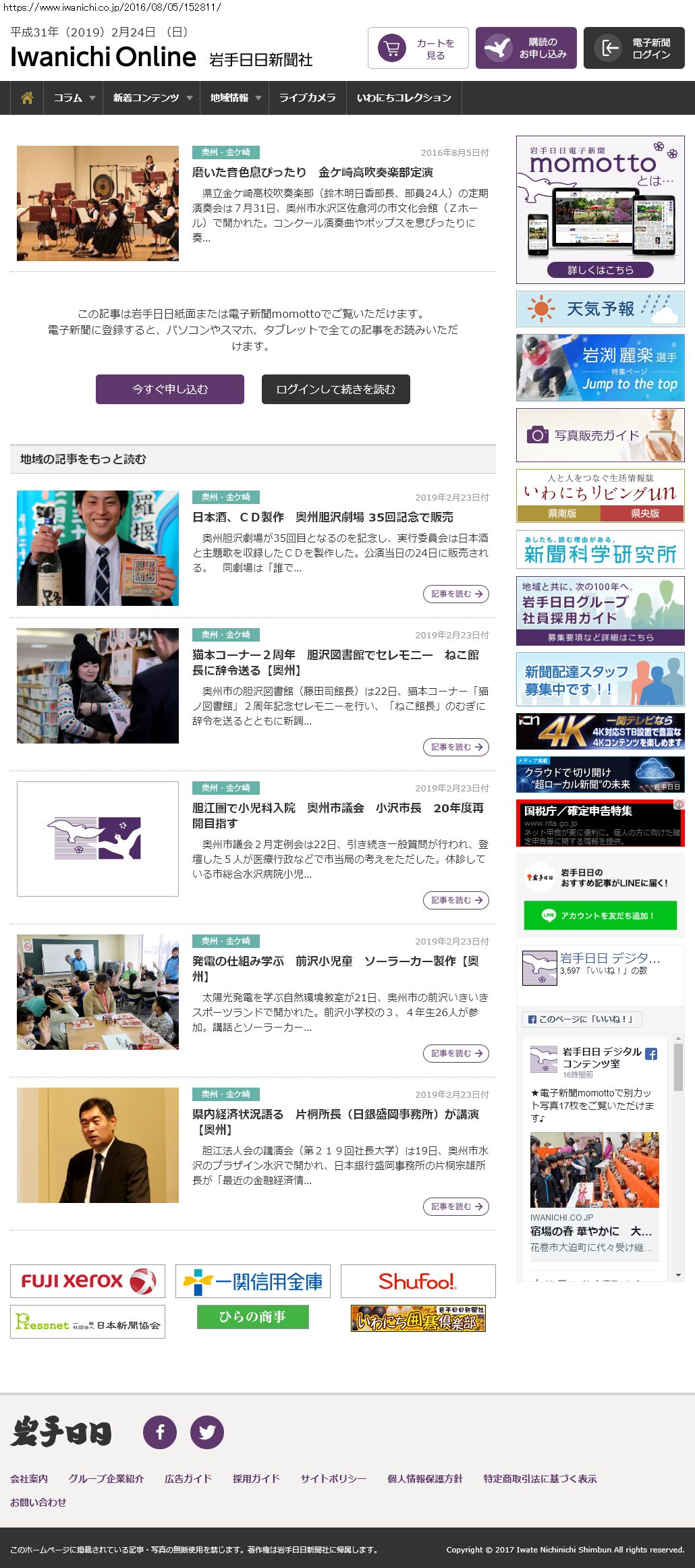Open 写真販売ガイド banner
The height and width of the screenshot is (1568, 695).
coord(600,435)
